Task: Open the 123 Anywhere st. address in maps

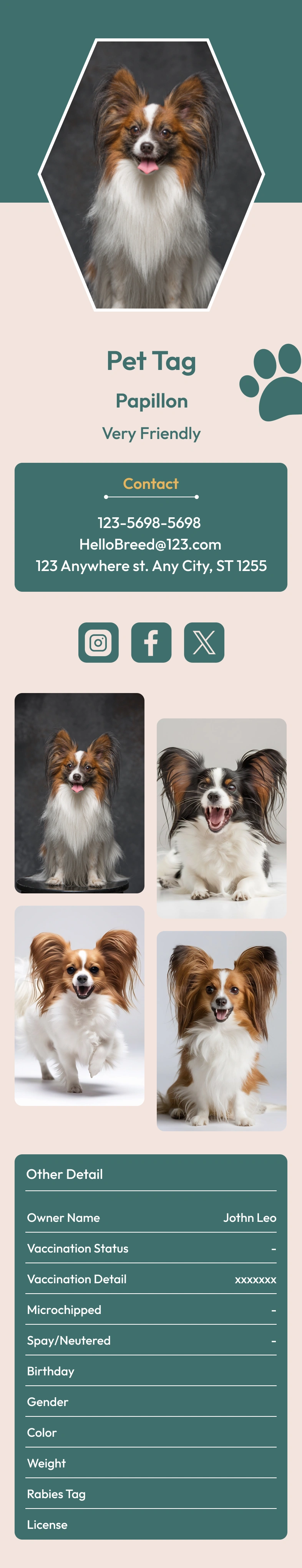Action: (x=151, y=566)
